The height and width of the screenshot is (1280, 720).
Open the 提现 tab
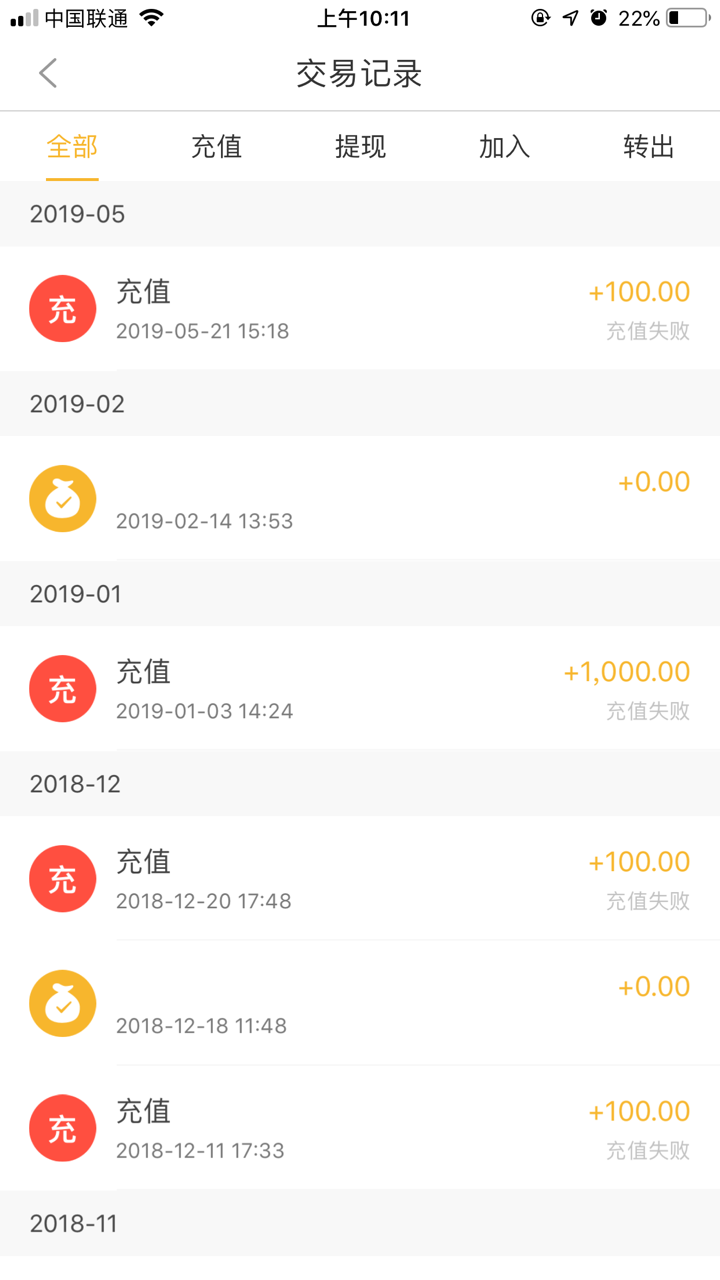[x=360, y=146]
